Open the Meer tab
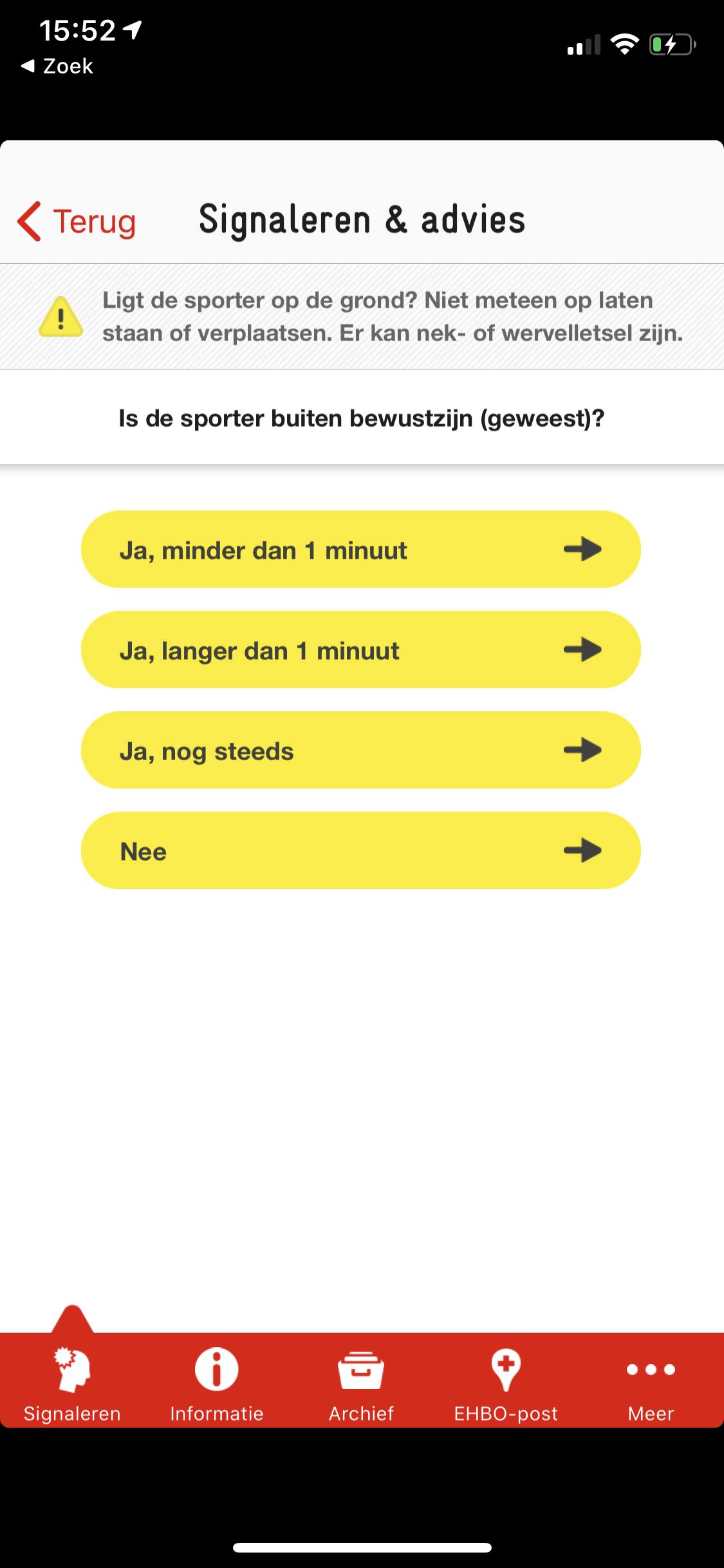The width and height of the screenshot is (724, 1568). (651, 1381)
